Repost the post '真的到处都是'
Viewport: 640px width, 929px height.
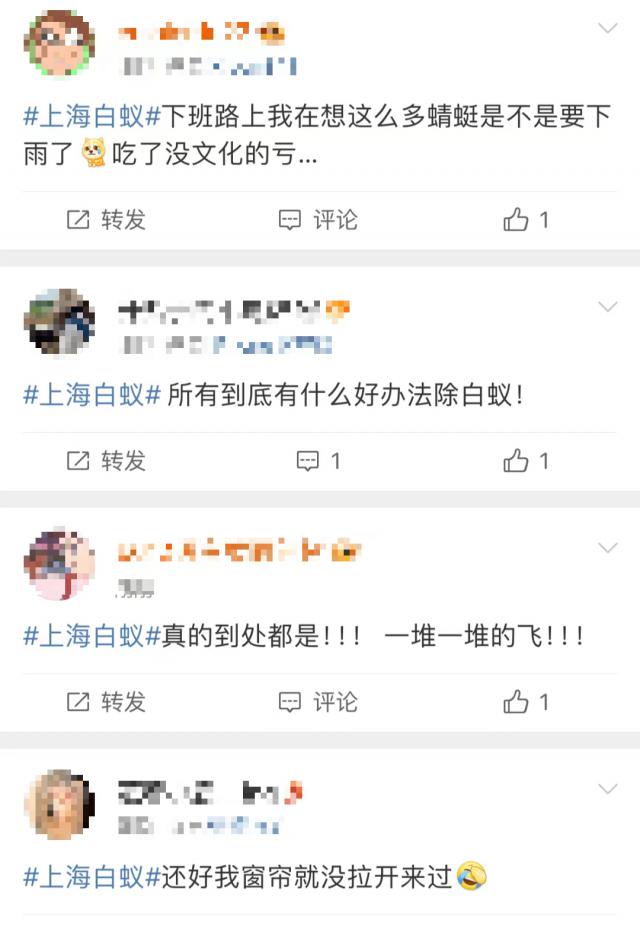tap(106, 702)
